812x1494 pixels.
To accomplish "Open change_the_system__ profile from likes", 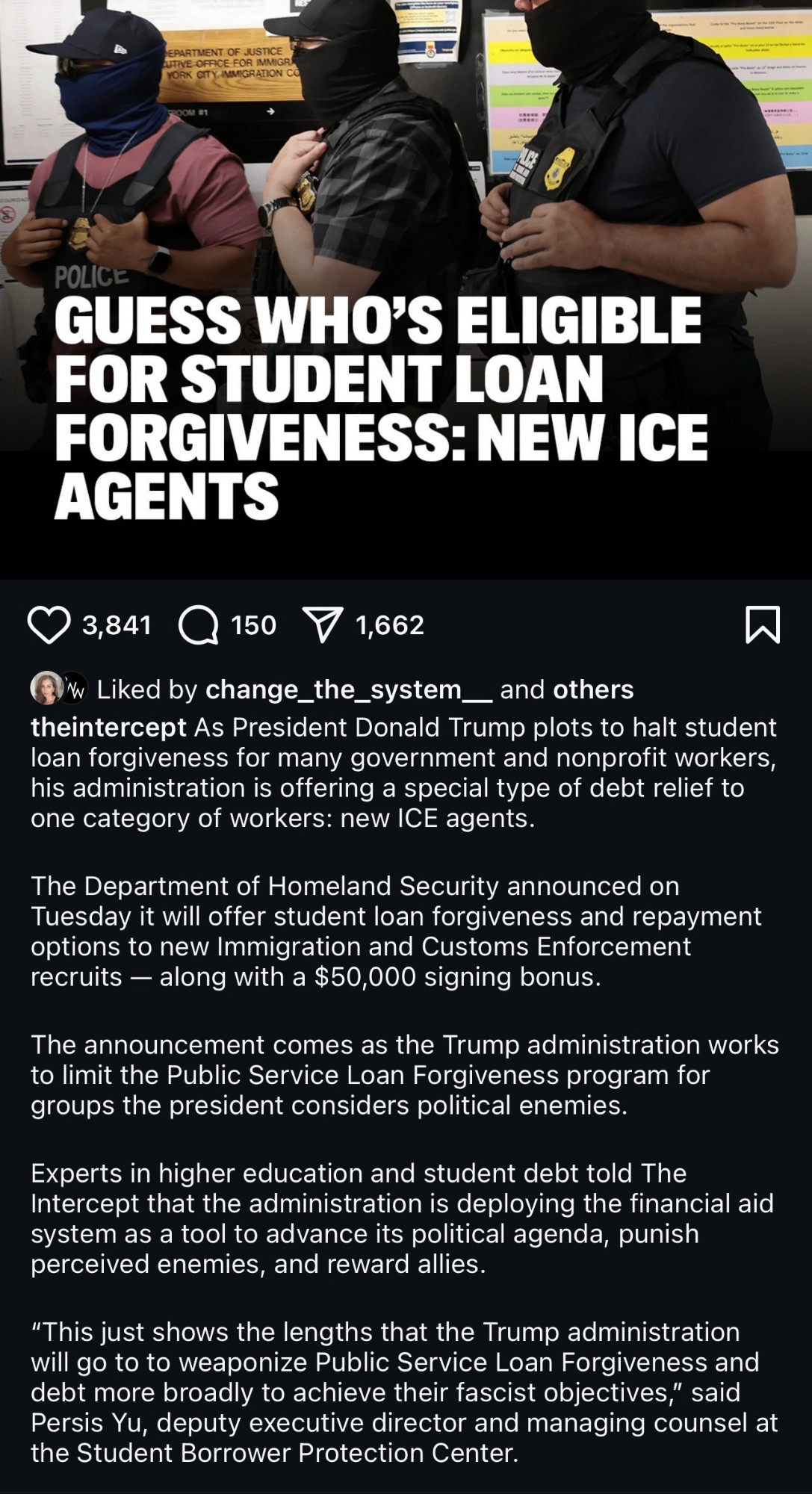I will point(349,689).
